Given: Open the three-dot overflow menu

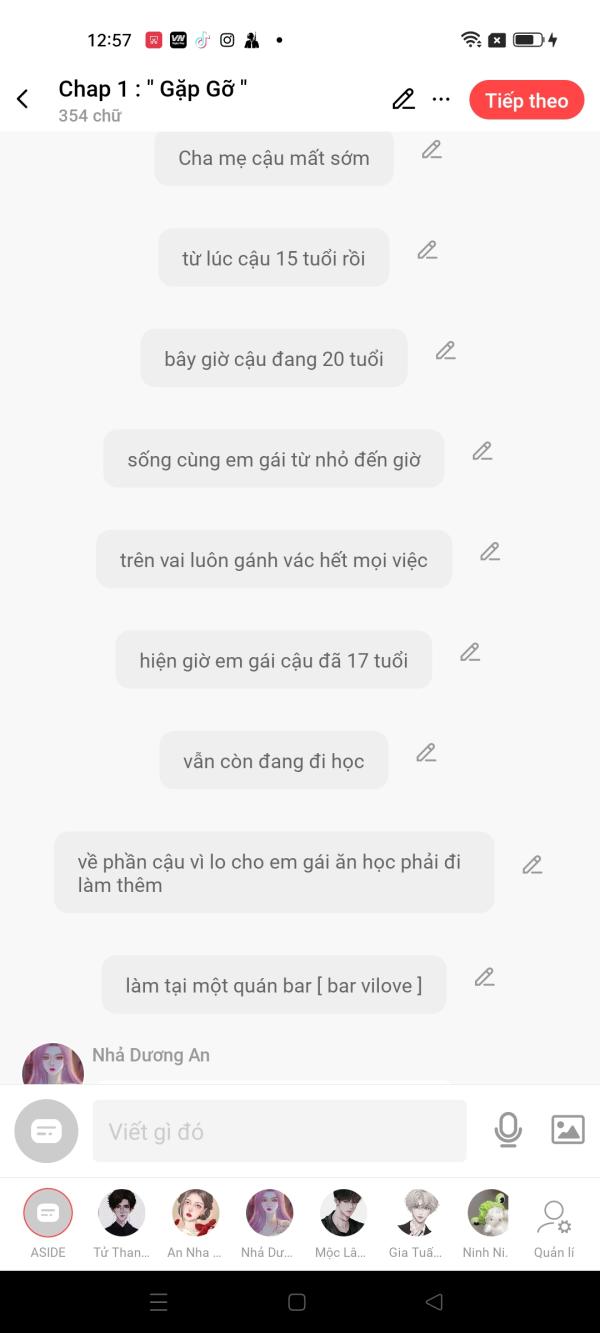Looking at the screenshot, I should (441, 99).
